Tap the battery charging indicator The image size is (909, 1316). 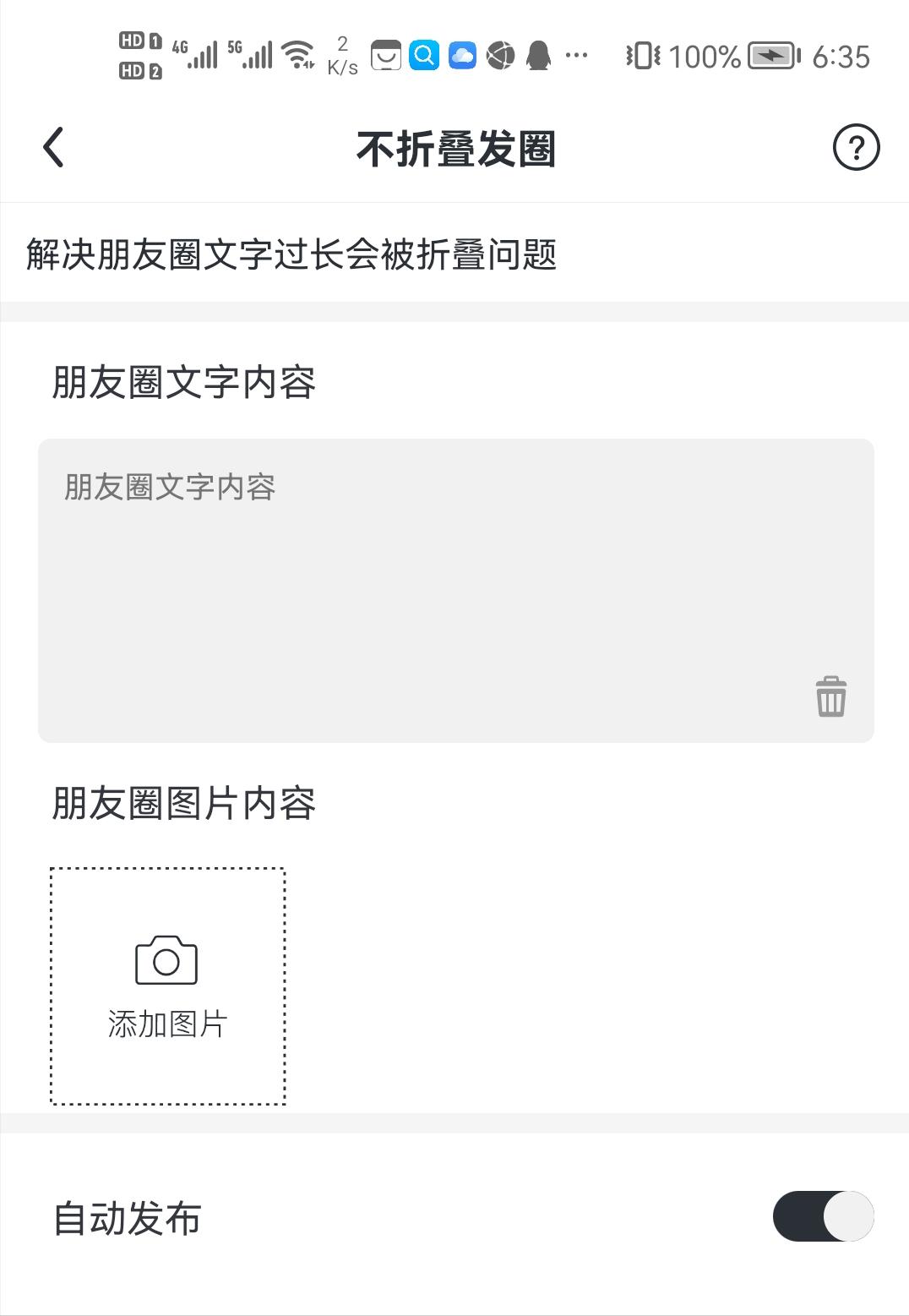(770, 56)
